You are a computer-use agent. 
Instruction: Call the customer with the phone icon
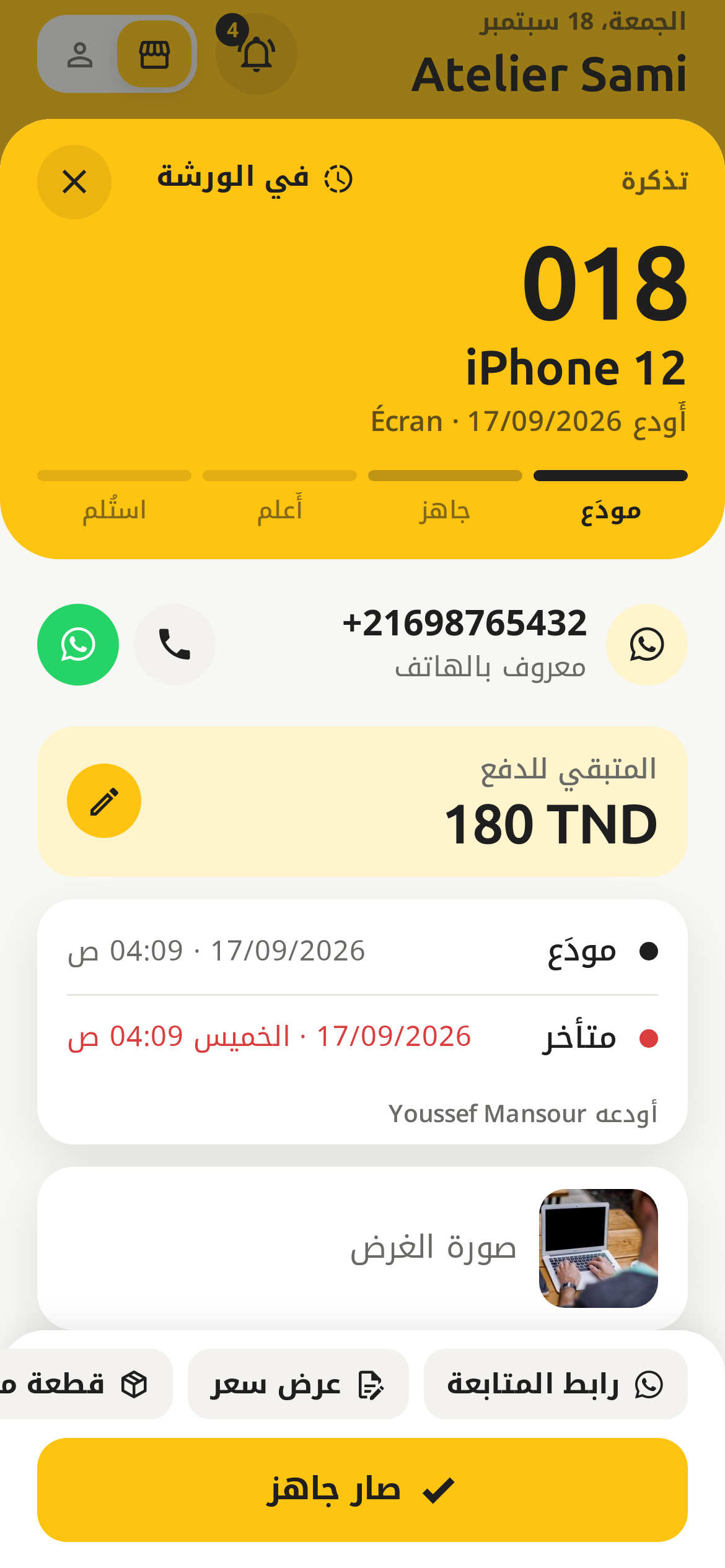tap(175, 644)
